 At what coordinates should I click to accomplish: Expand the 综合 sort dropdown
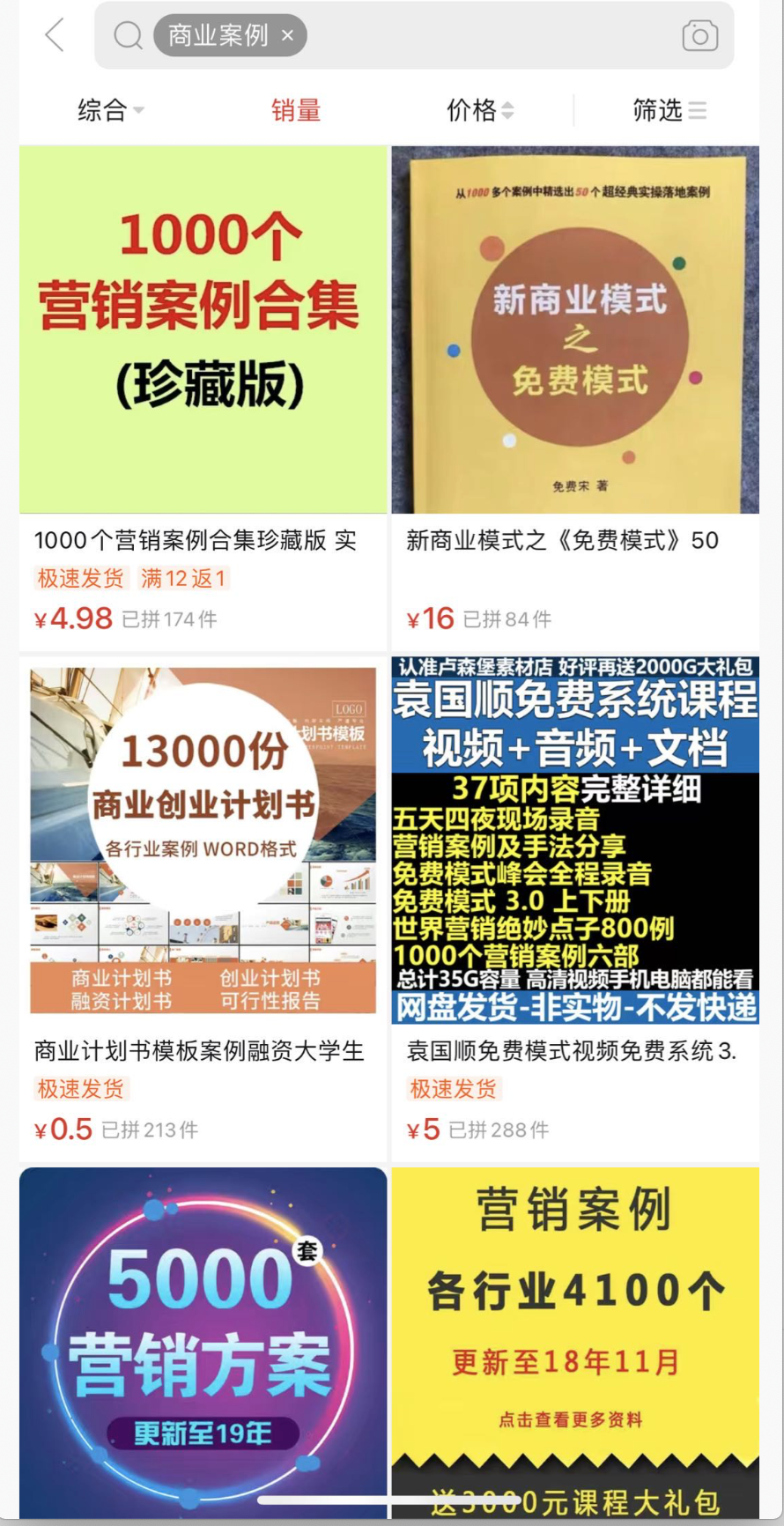click(110, 110)
